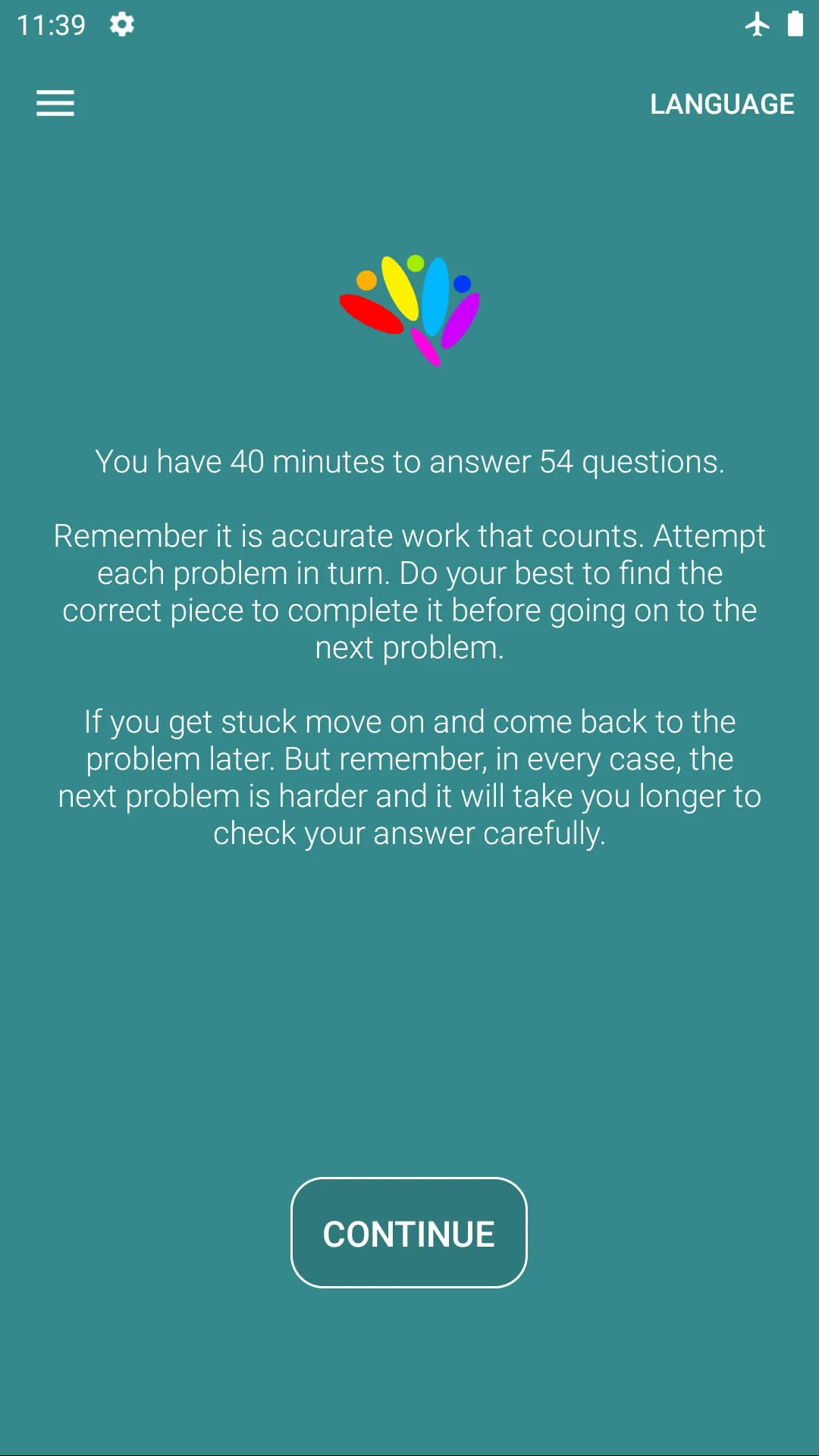Open the navigation drawer menu
Image resolution: width=819 pixels, height=1456 pixels.
55,103
